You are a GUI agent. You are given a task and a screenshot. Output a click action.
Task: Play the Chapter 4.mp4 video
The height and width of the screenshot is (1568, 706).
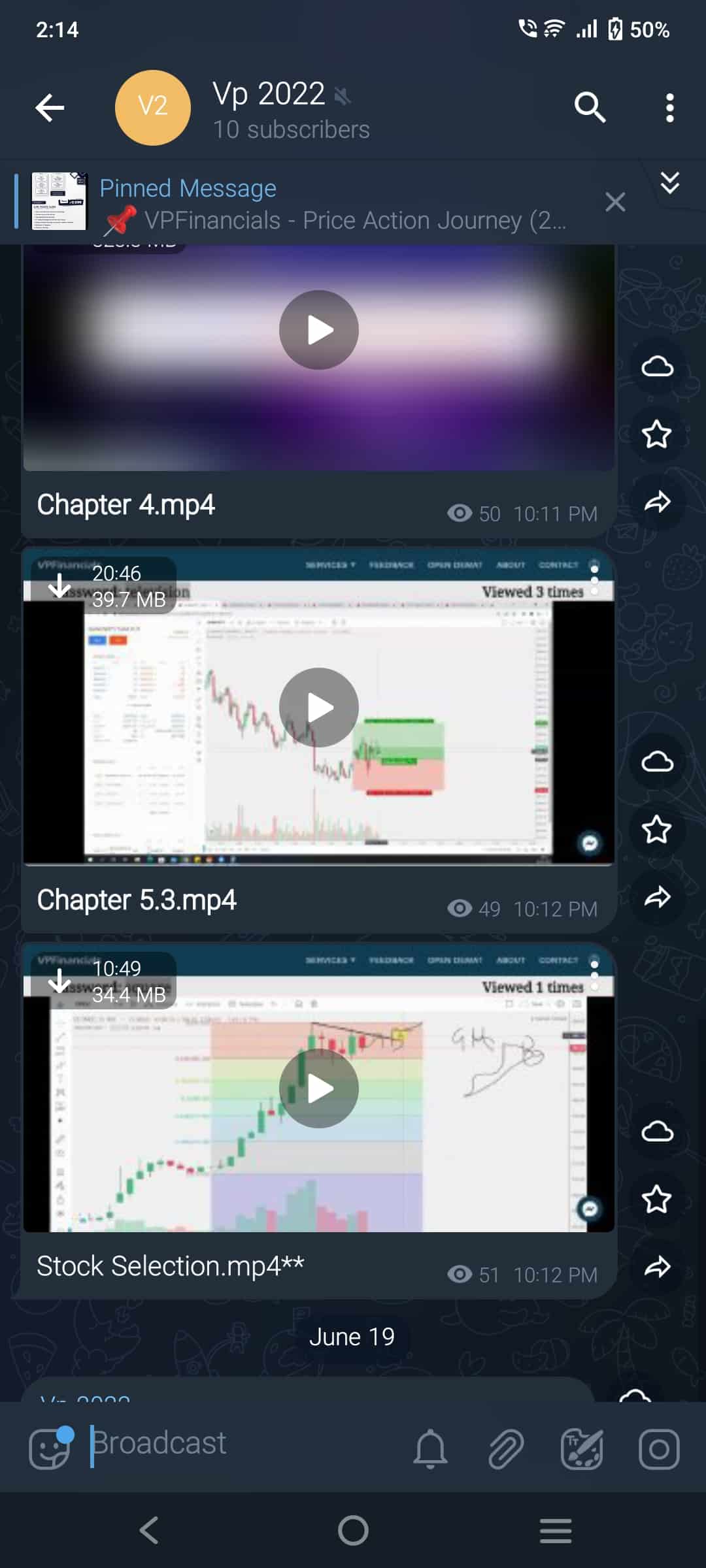click(x=319, y=330)
